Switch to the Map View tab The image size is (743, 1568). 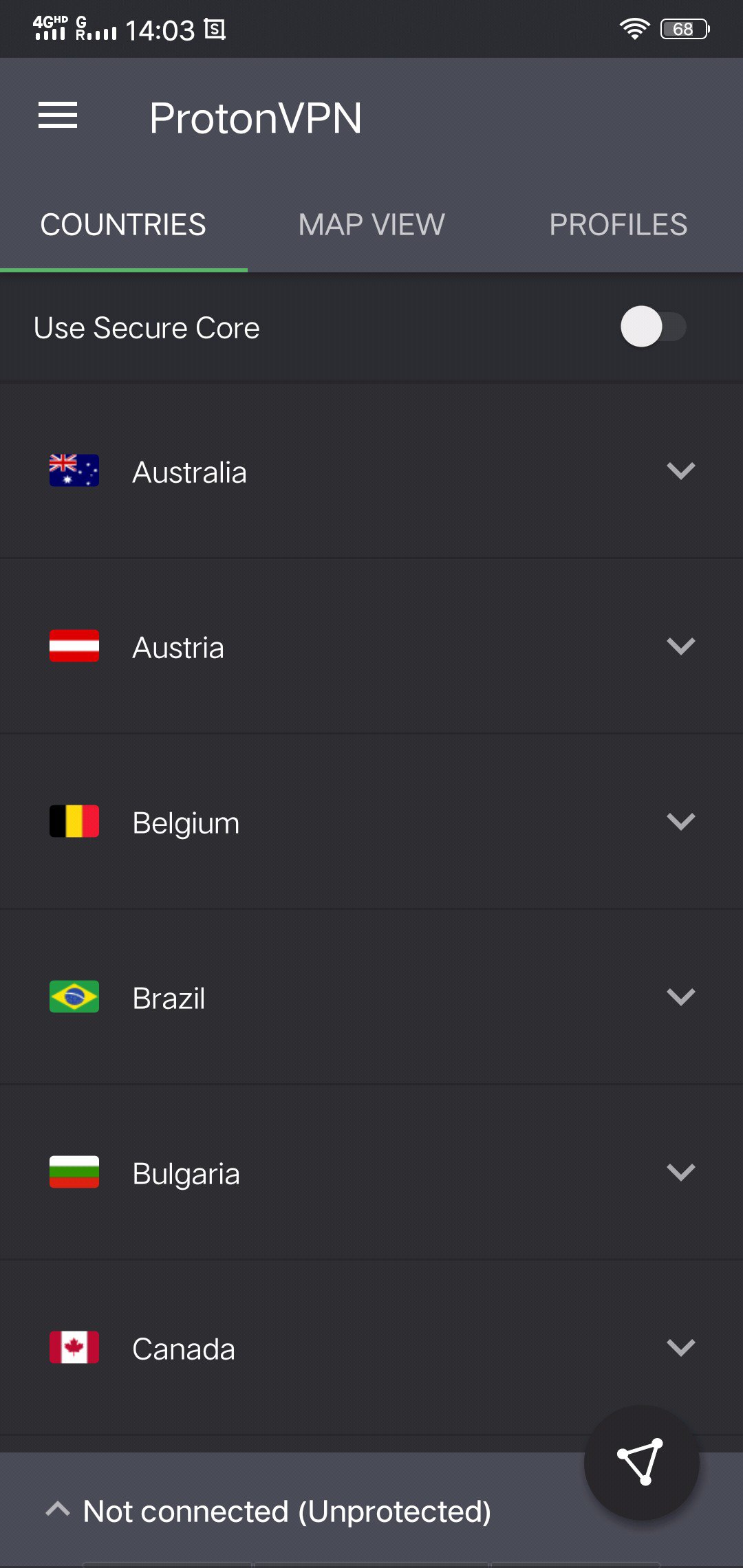click(371, 225)
